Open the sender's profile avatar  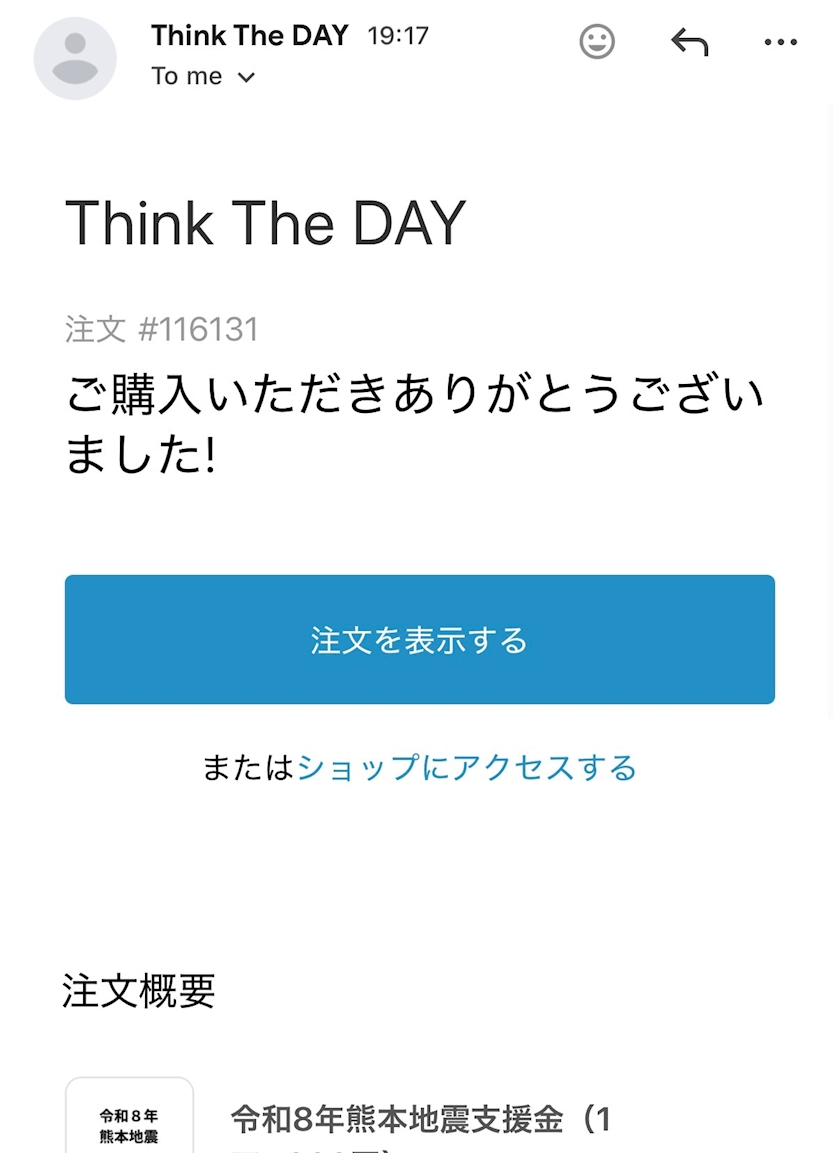tap(75, 58)
